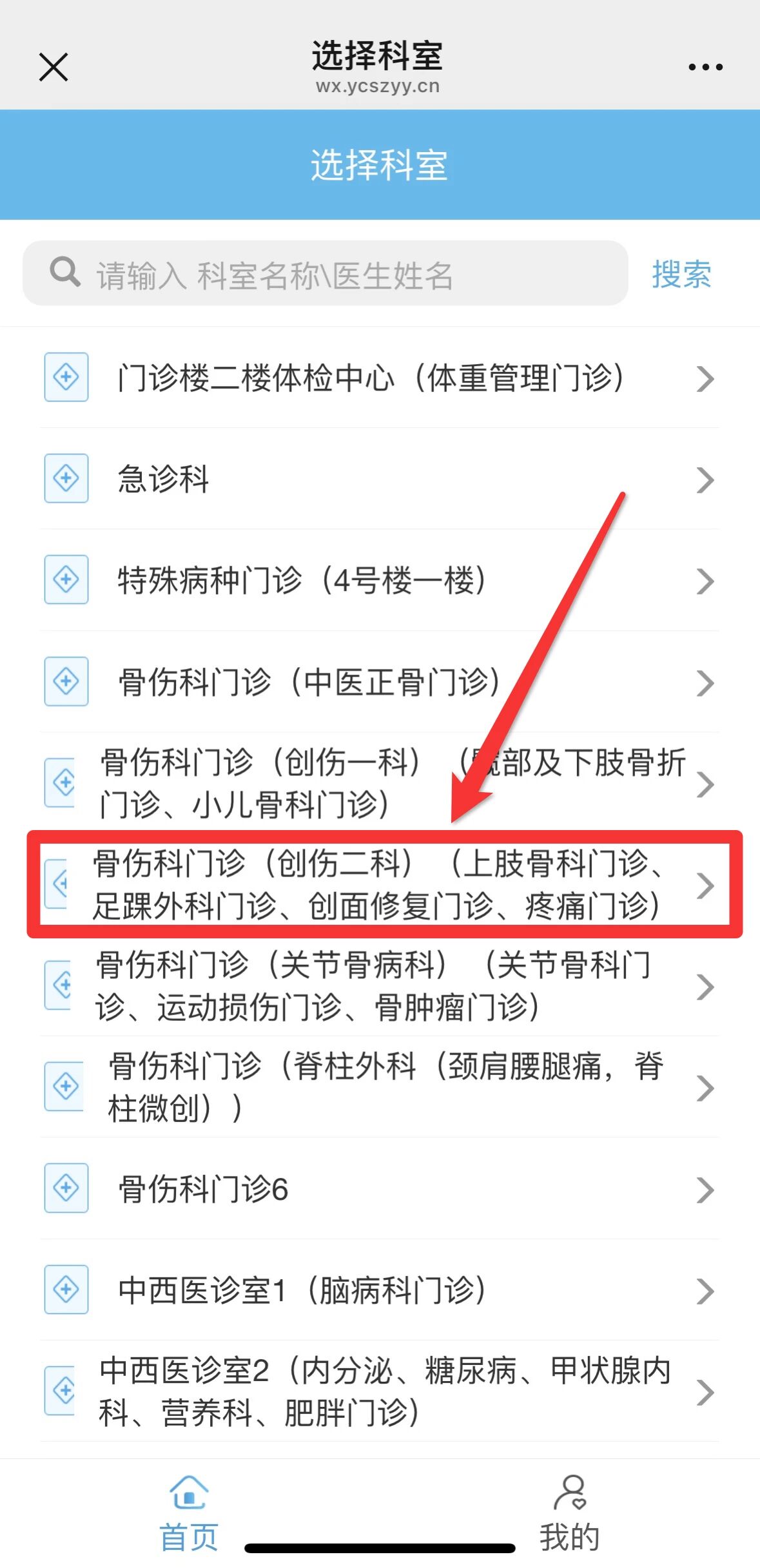Select the 急诊科 department
The image size is (760, 1568).
tap(379, 479)
